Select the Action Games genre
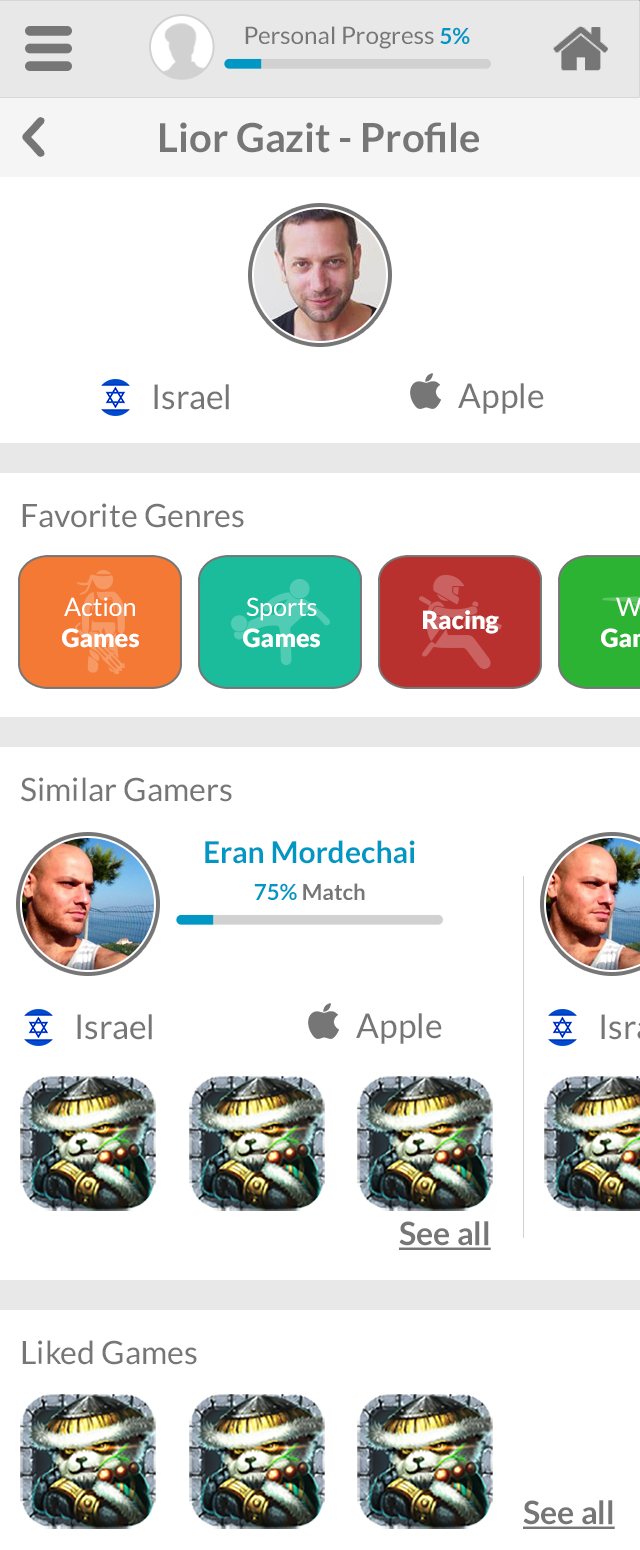 [100, 622]
